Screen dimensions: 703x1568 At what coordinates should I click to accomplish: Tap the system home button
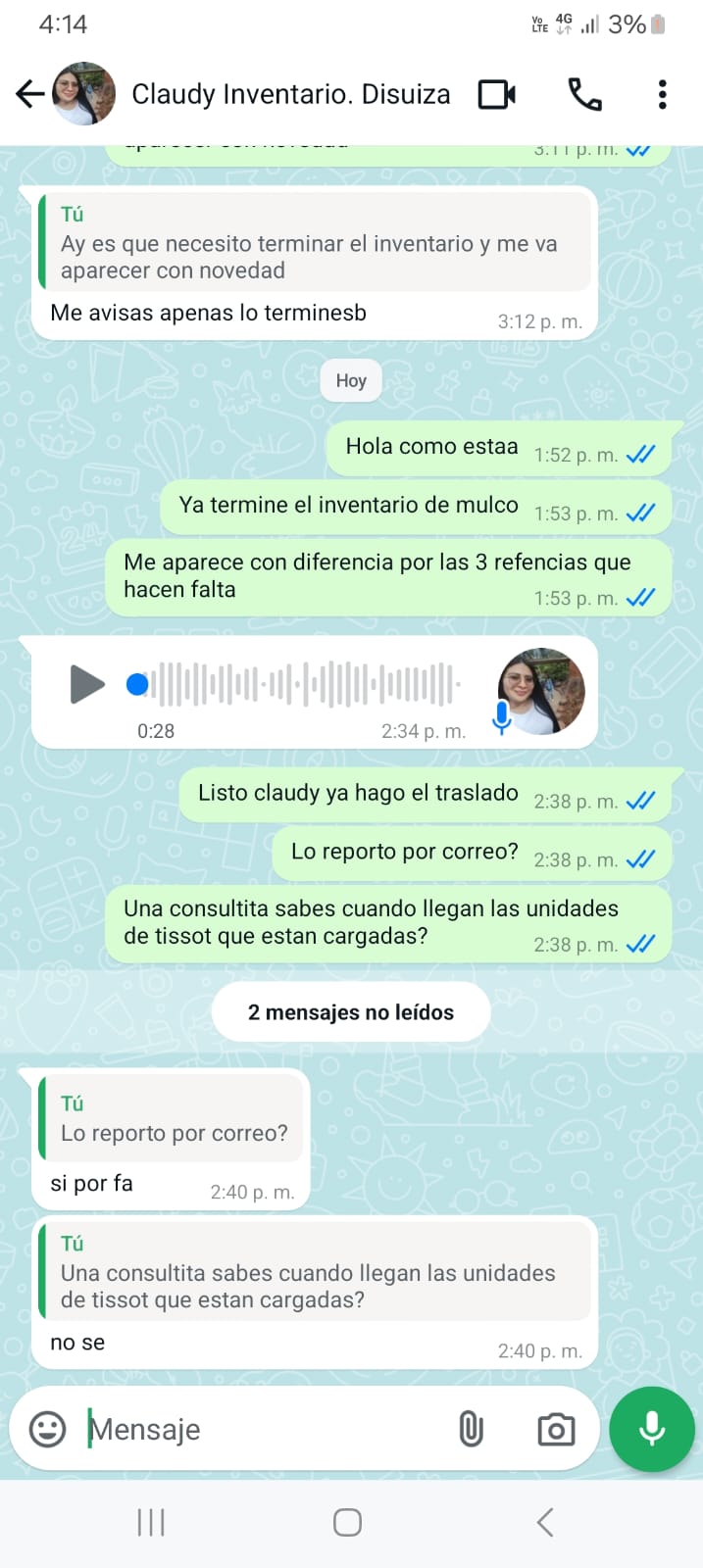click(x=348, y=1522)
